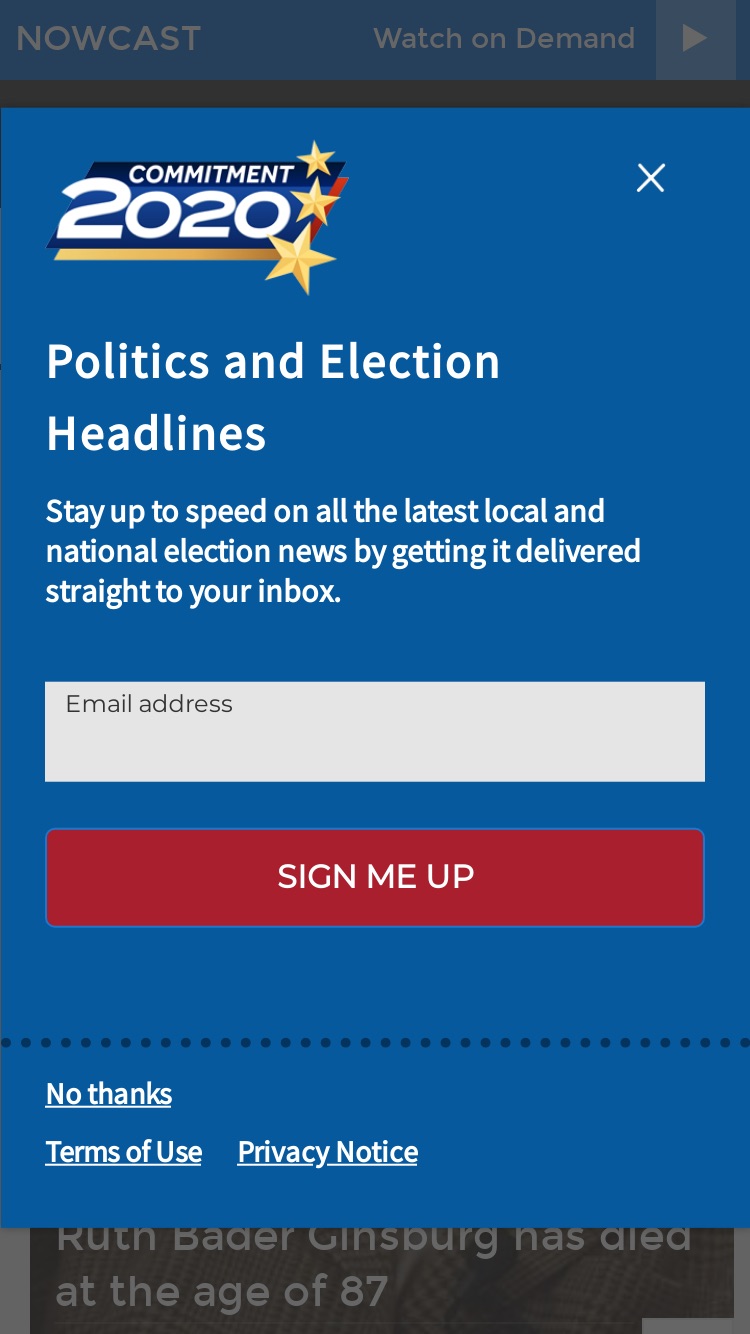Play the Nowcast Watch on Demand video

[695, 39]
